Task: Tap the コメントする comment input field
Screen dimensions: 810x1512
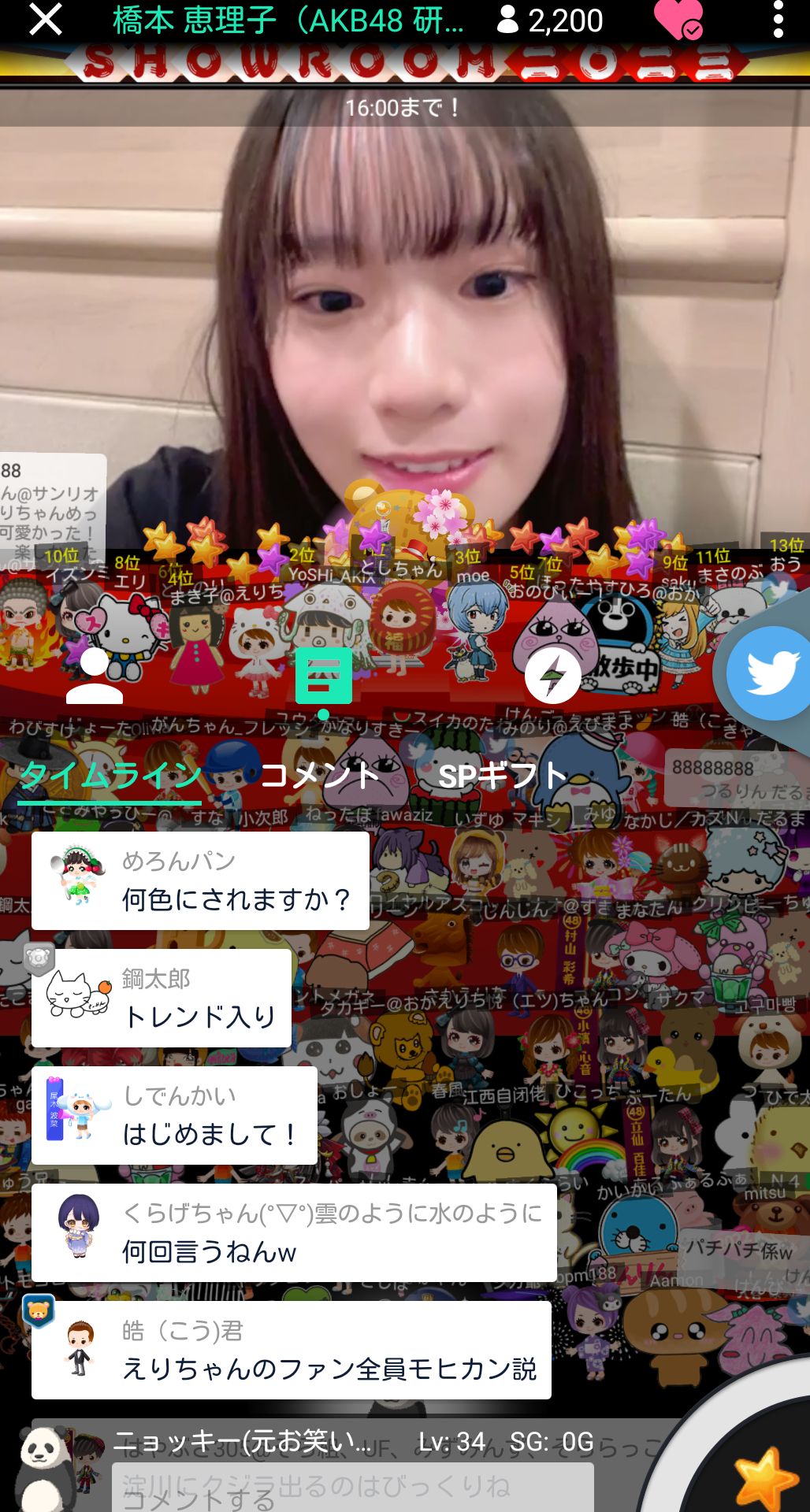Action: coord(352,1488)
